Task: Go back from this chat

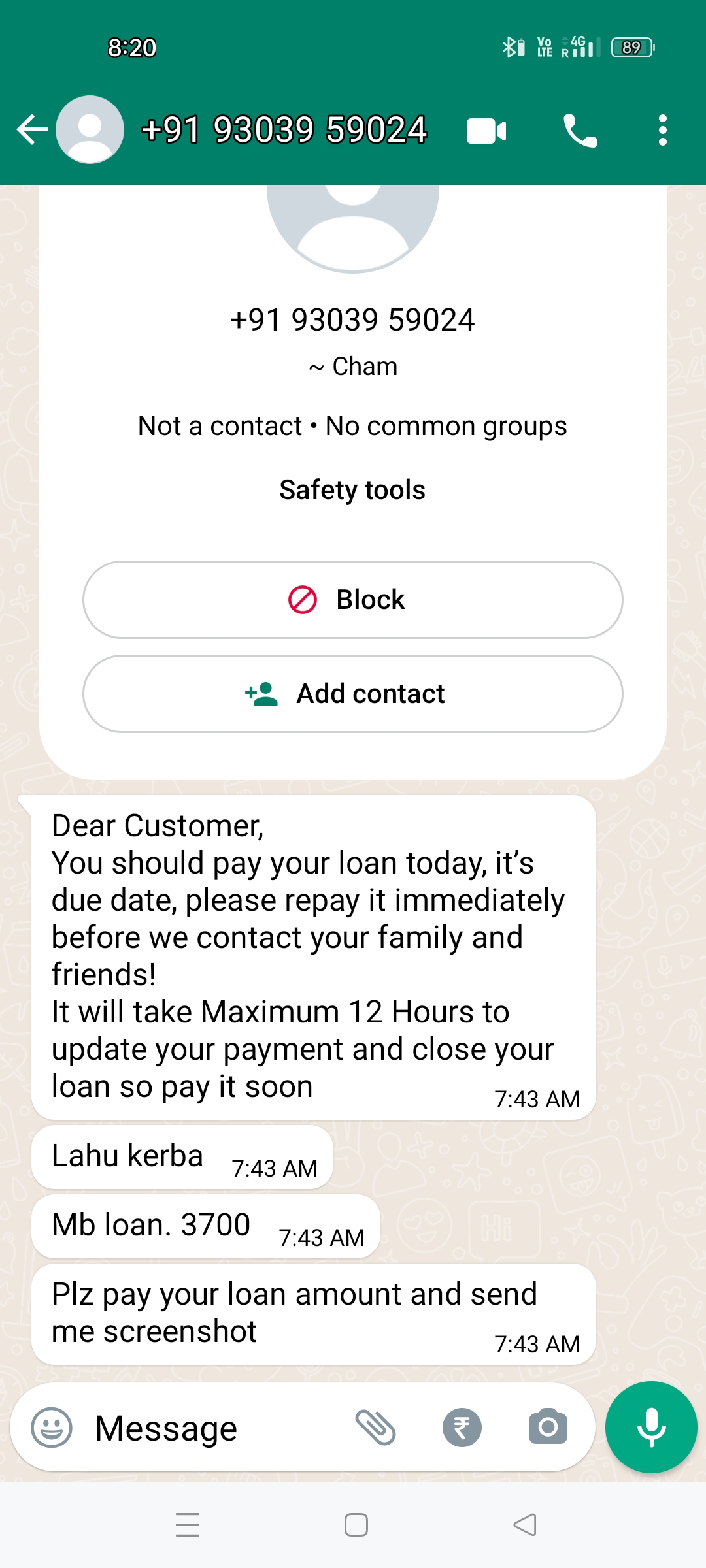Action: tap(33, 129)
